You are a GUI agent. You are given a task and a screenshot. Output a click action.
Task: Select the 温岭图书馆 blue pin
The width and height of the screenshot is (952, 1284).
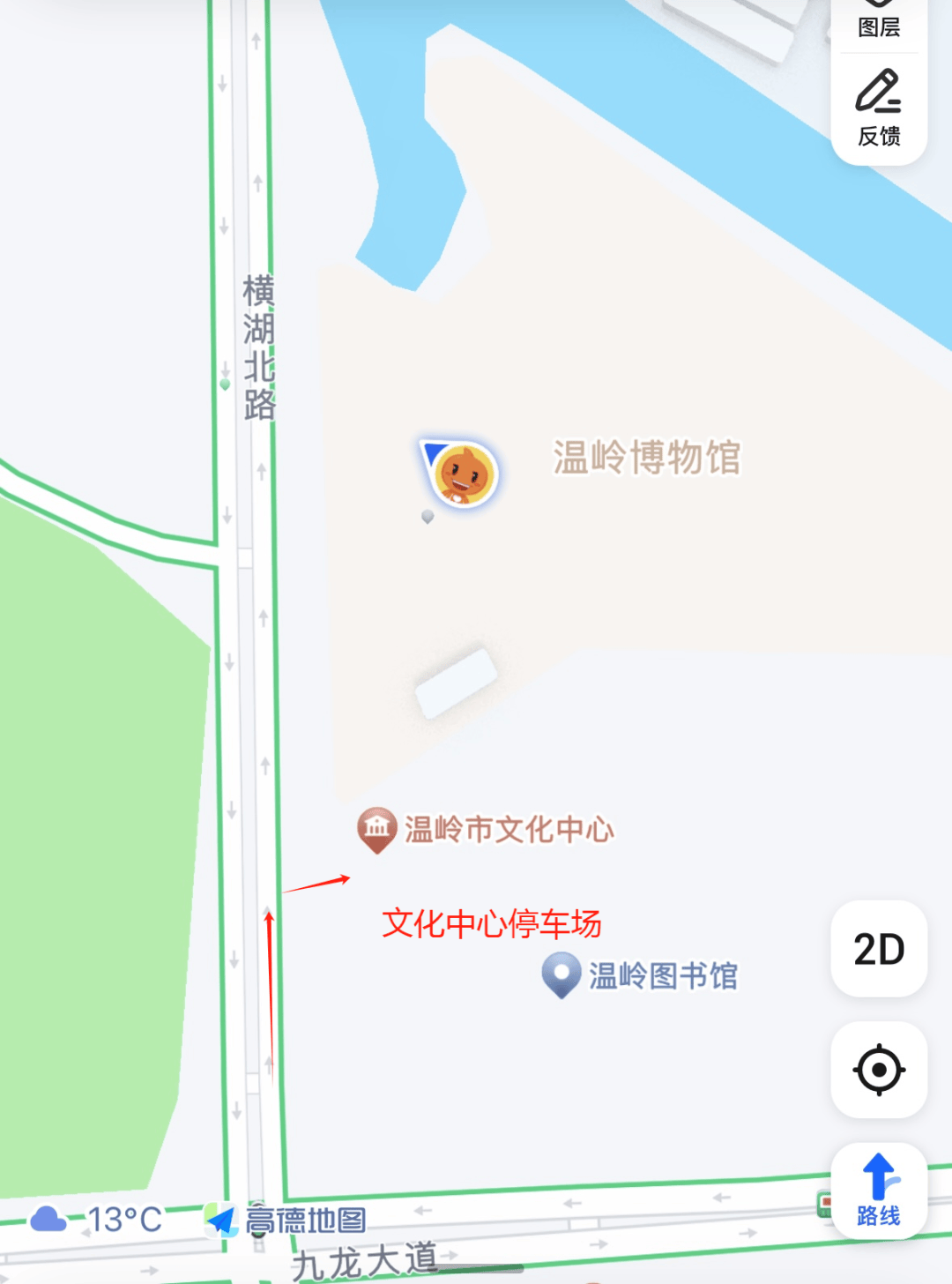pos(562,974)
